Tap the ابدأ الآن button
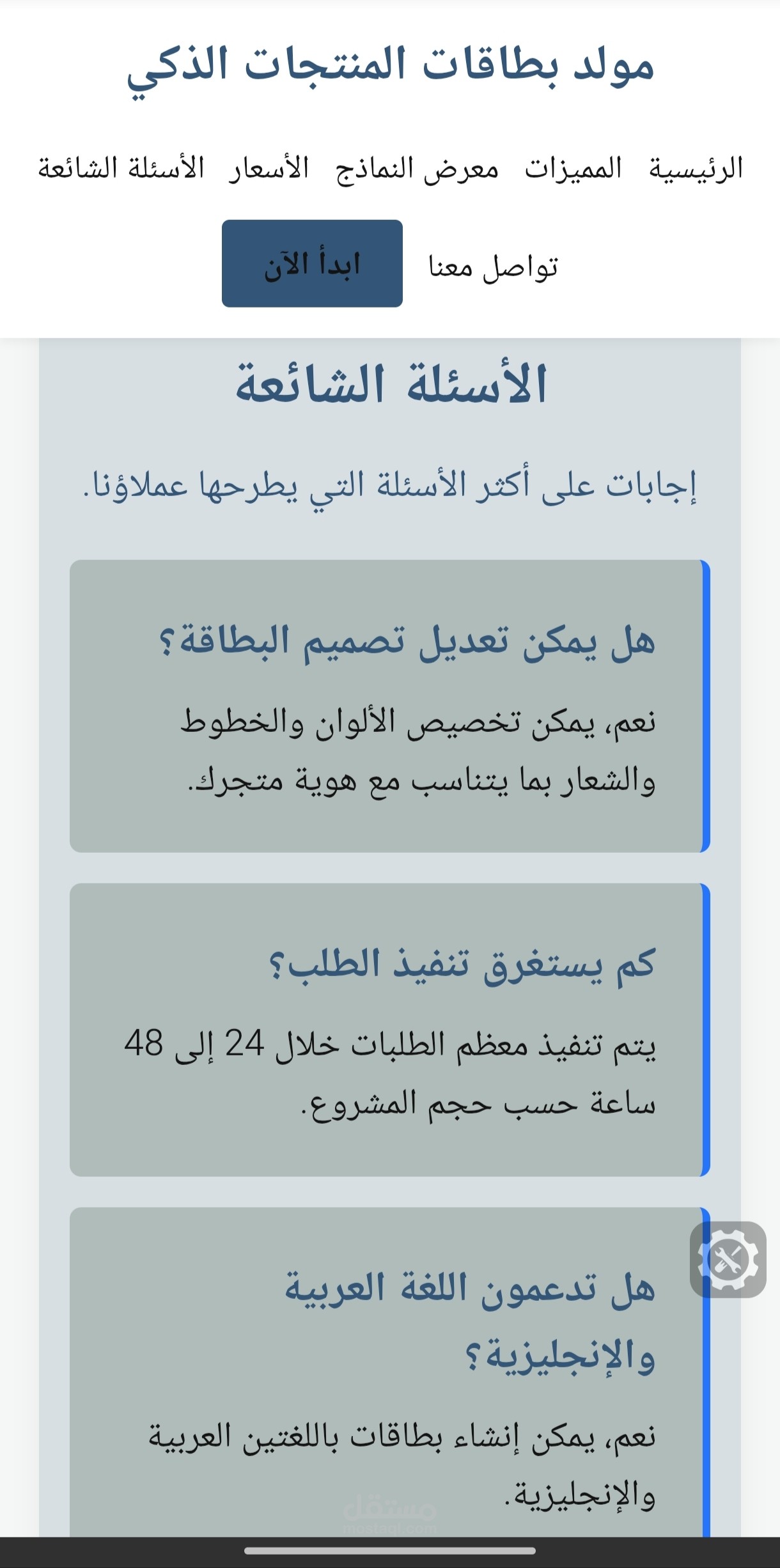This screenshot has height=1568, width=780. (x=312, y=263)
